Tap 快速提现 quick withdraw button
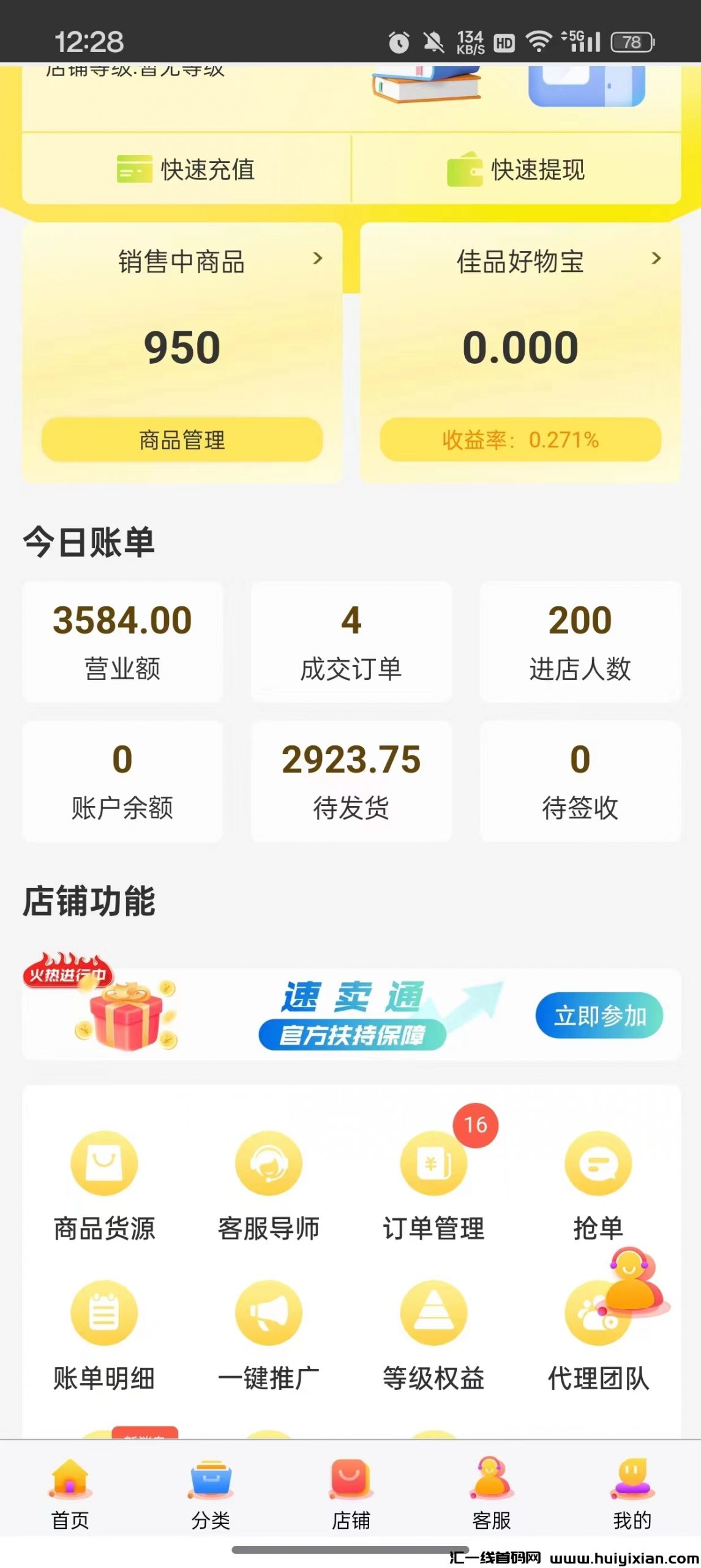This screenshot has height=1568, width=701. tap(516, 170)
